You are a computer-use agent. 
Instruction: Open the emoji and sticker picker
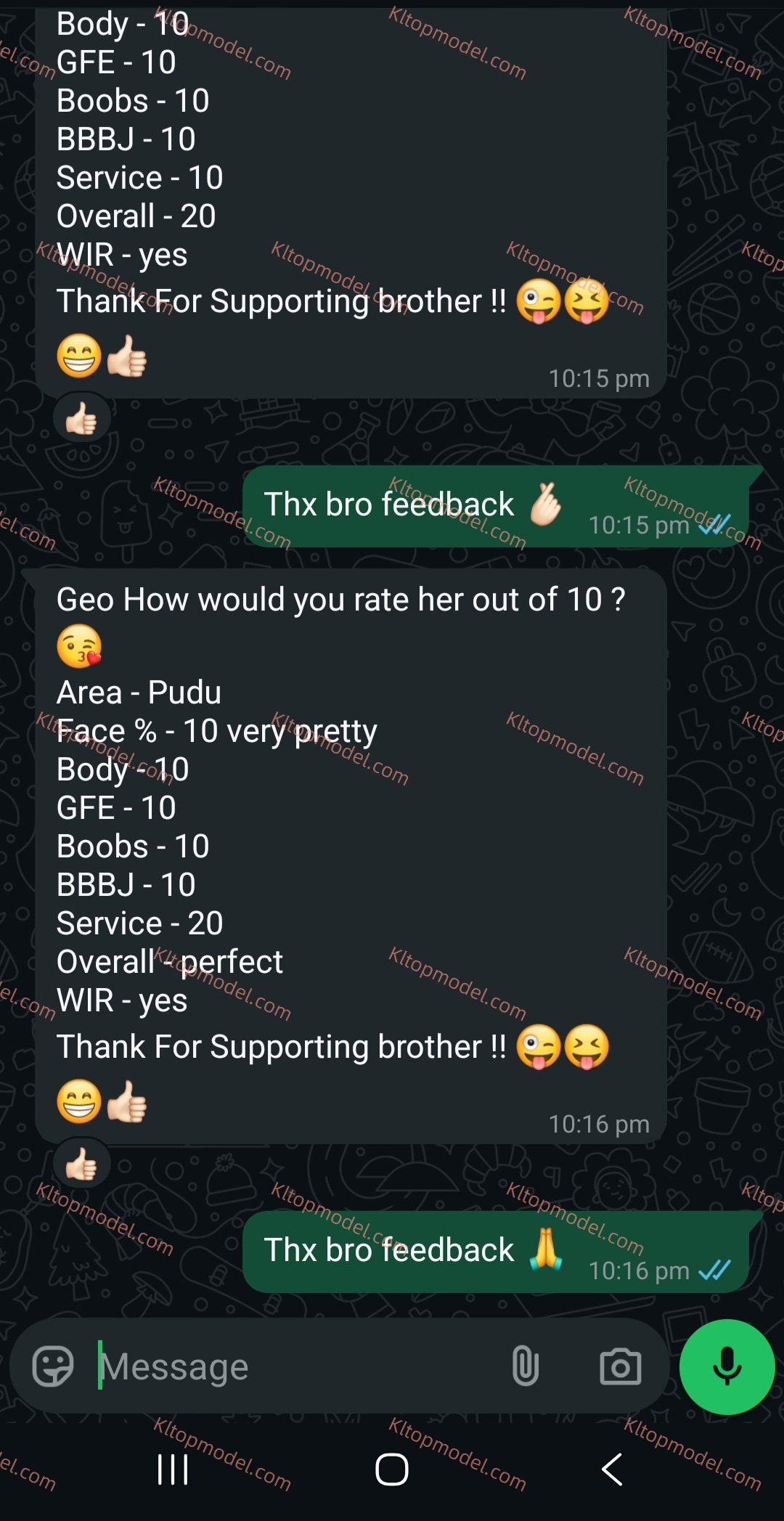point(53,1366)
